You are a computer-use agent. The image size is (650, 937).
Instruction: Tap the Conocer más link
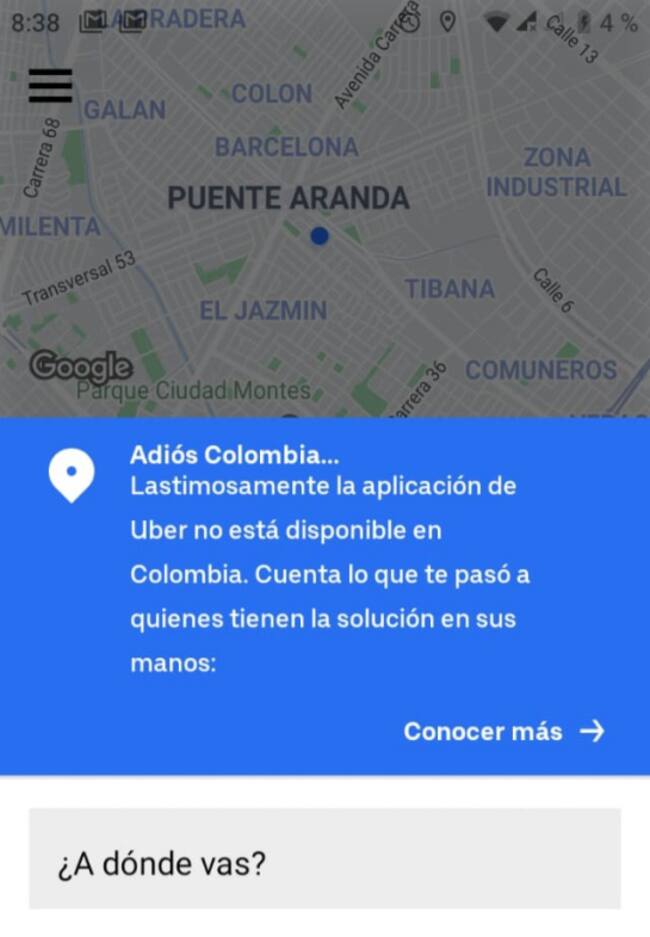coord(503,731)
